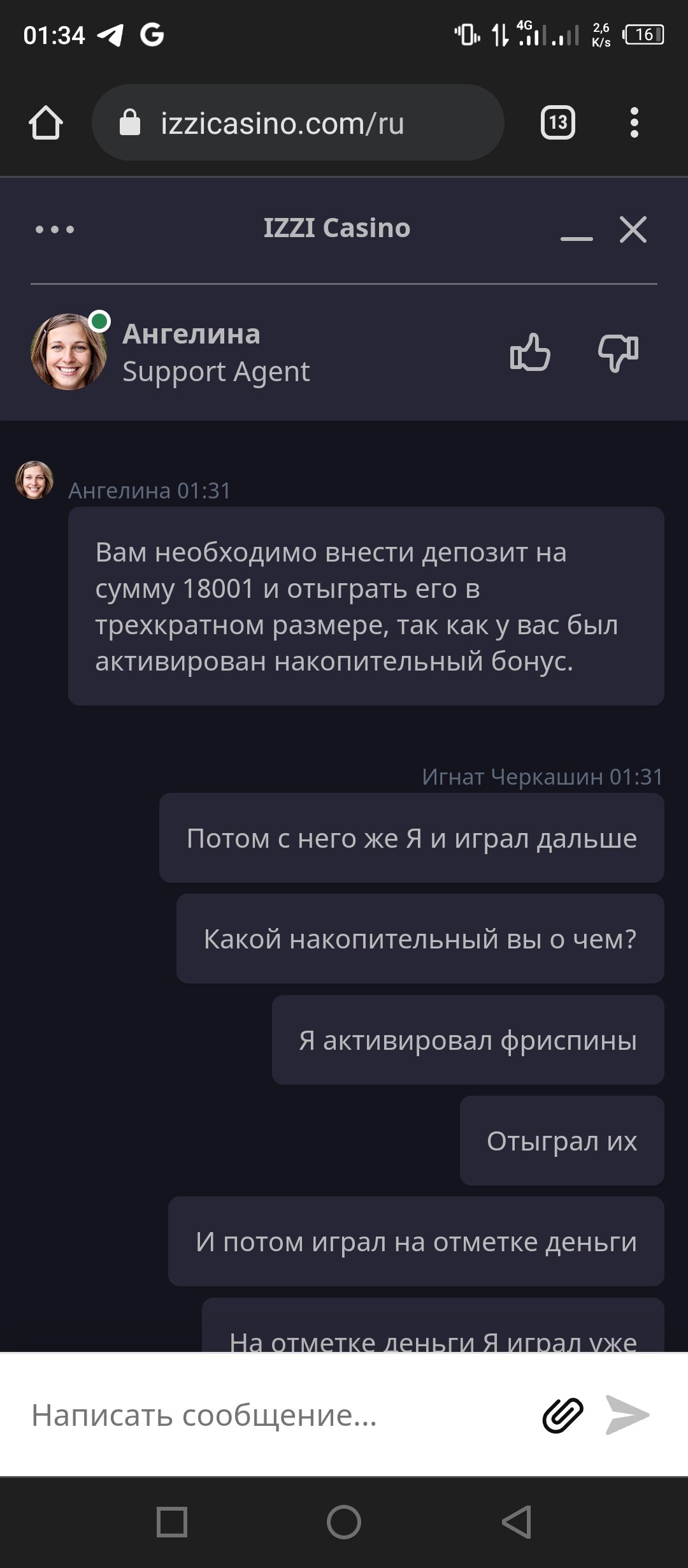Rate agent Ангелина with thumbs up
The image size is (688, 1568).
point(530,352)
